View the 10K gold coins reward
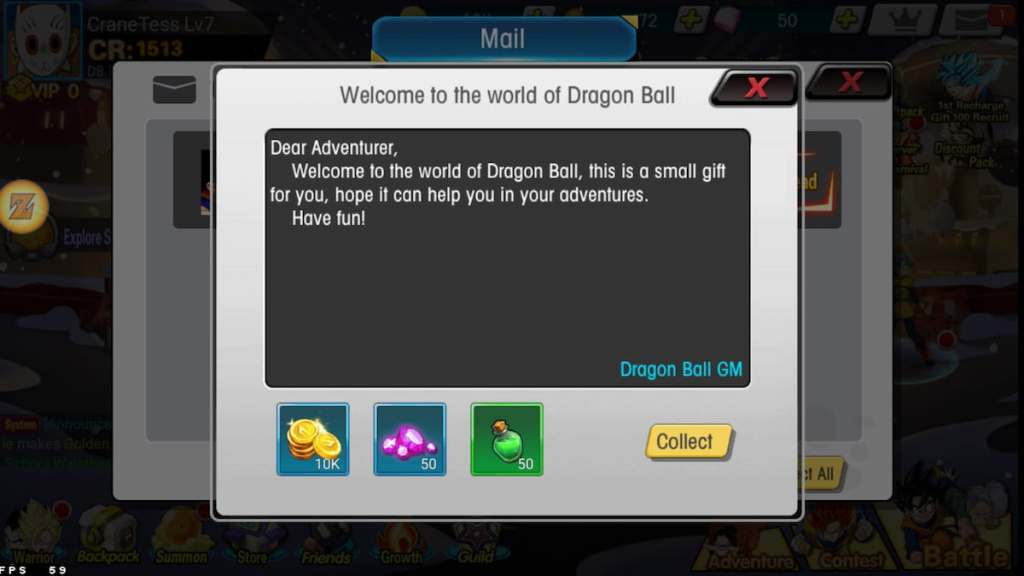 coord(313,439)
